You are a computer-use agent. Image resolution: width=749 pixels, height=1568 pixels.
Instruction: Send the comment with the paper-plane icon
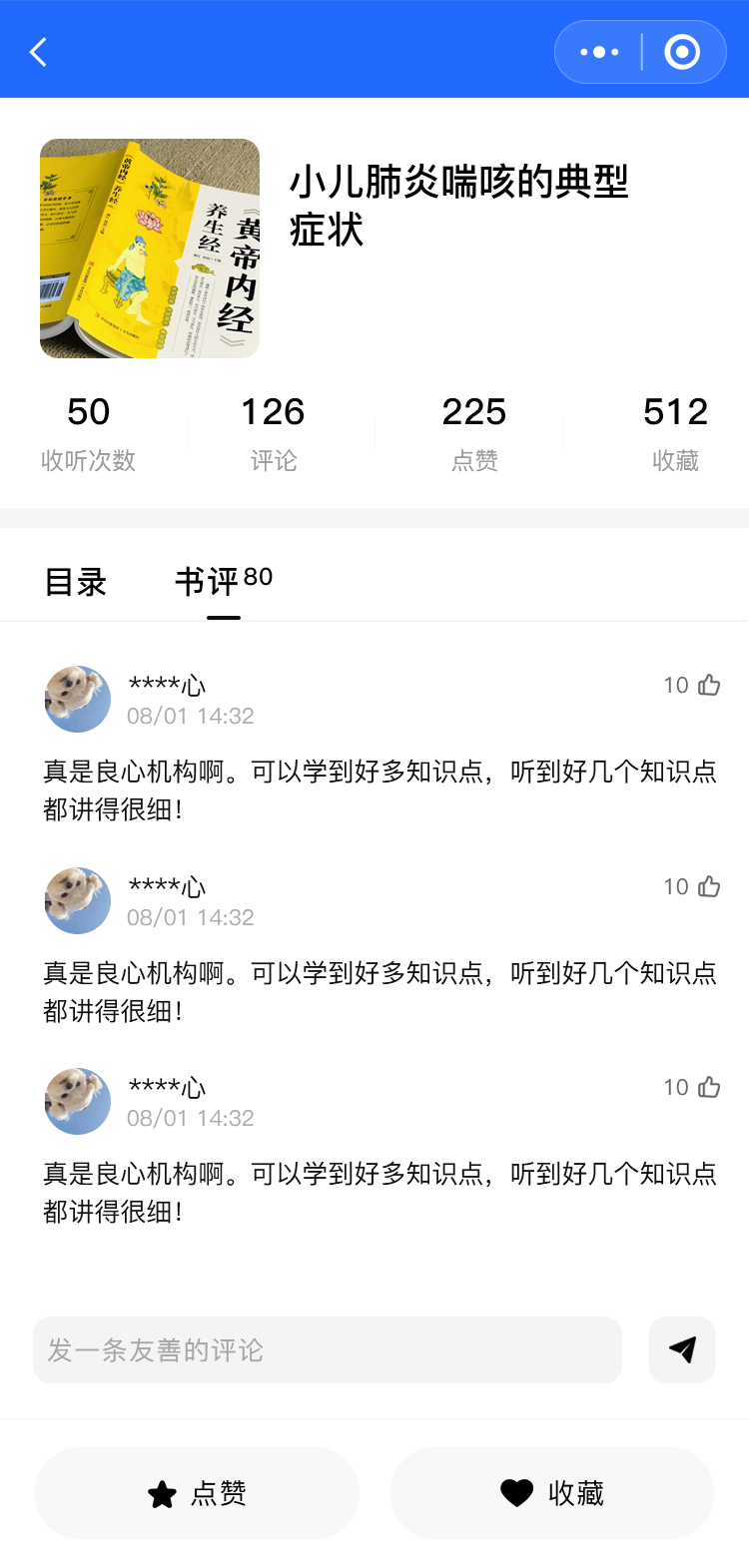click(682, 1349)
